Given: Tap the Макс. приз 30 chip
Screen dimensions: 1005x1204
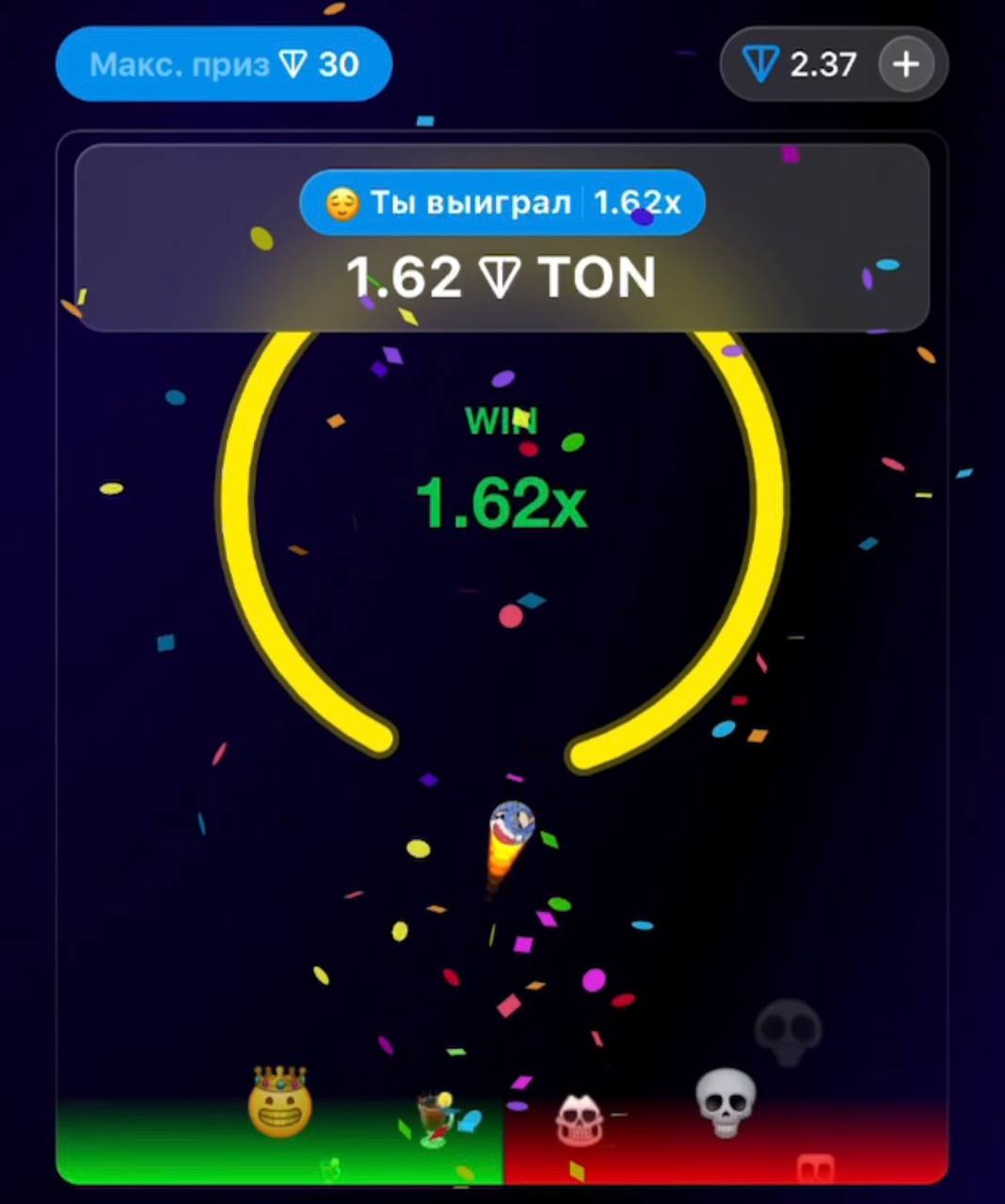Looking at the screenshot, I should point(224,64).
